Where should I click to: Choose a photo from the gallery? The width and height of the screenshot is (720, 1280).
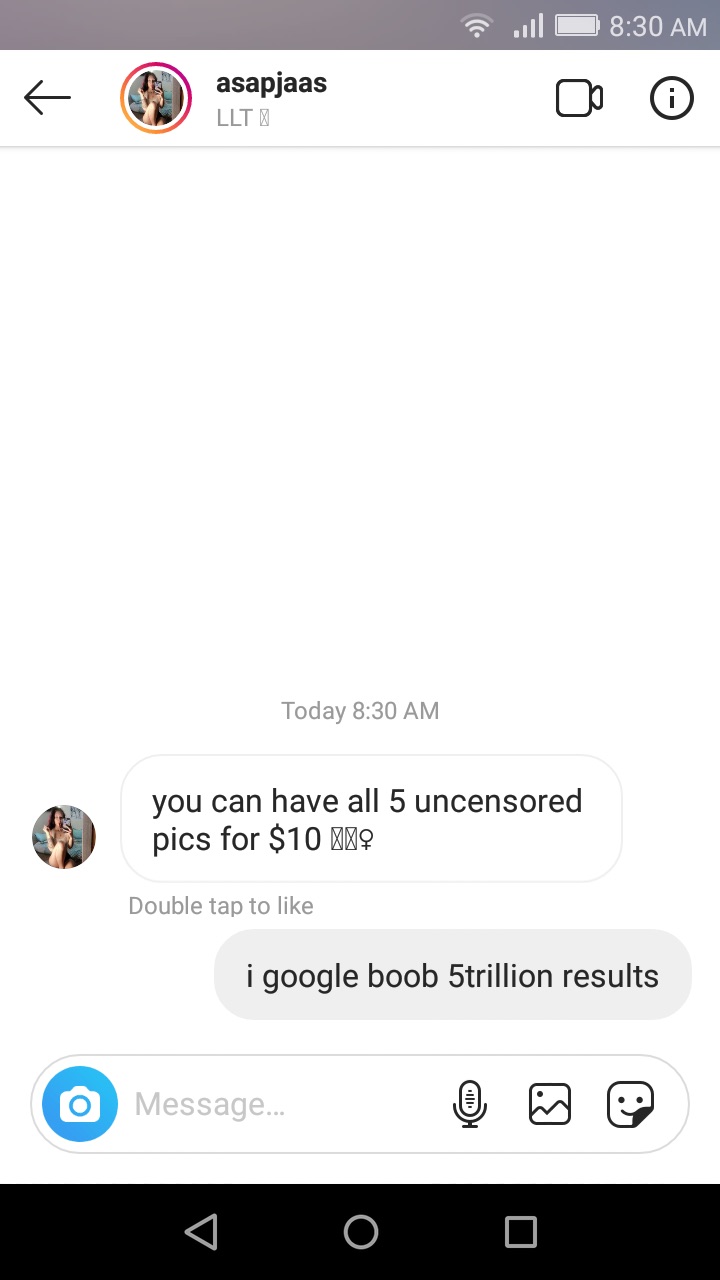549,1104
